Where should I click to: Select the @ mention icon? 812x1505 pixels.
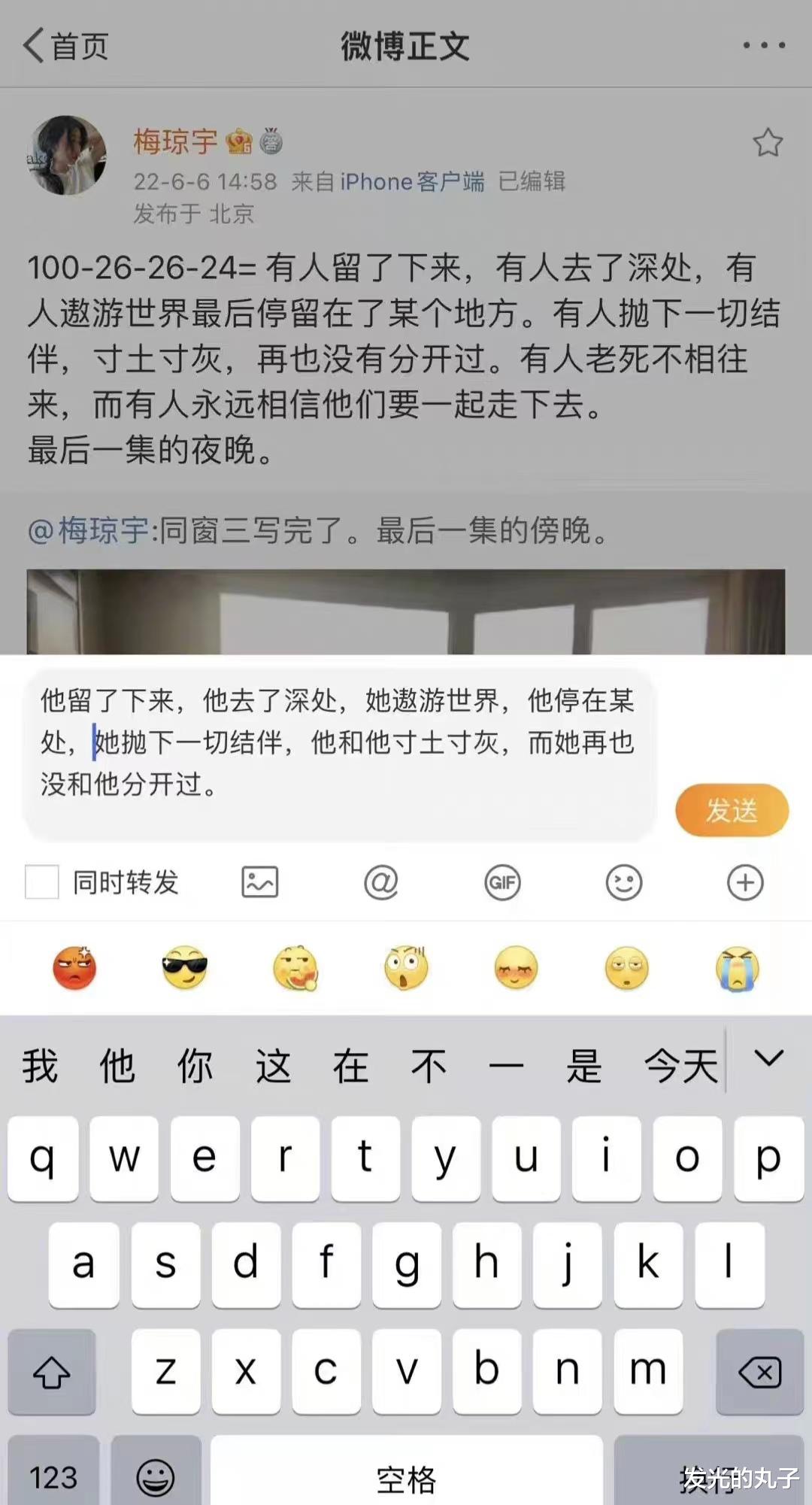tap(382, 884)
